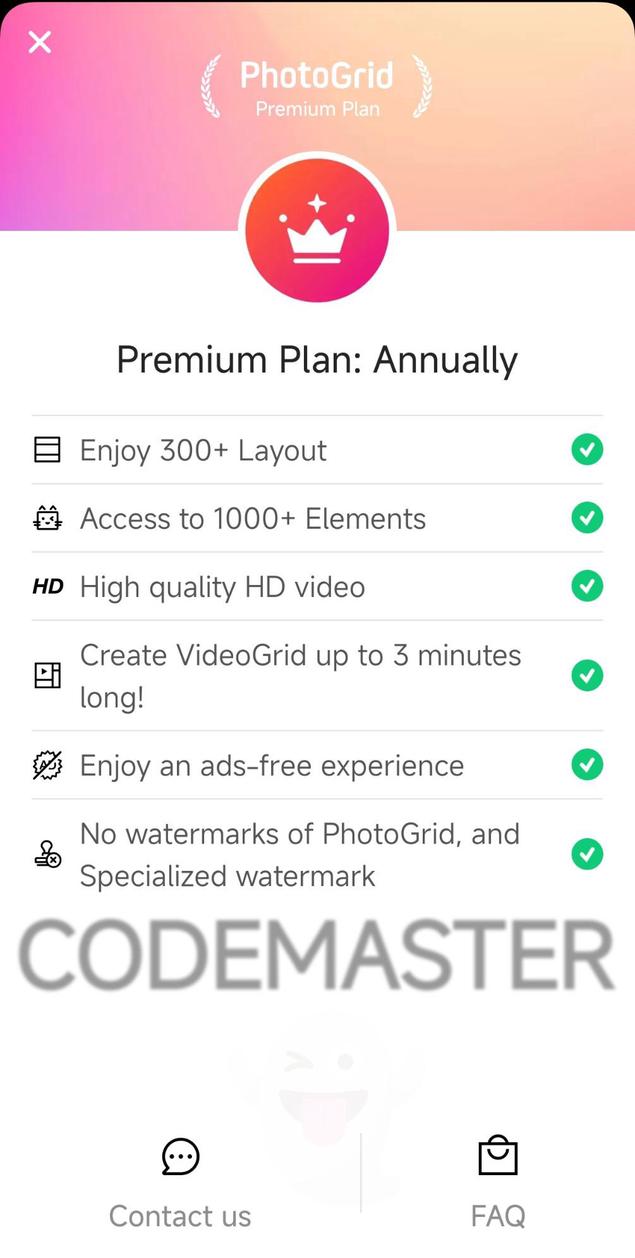635x1258 pixels.
Task: Close the Premium Plan screen
Action: click(40, 42)
